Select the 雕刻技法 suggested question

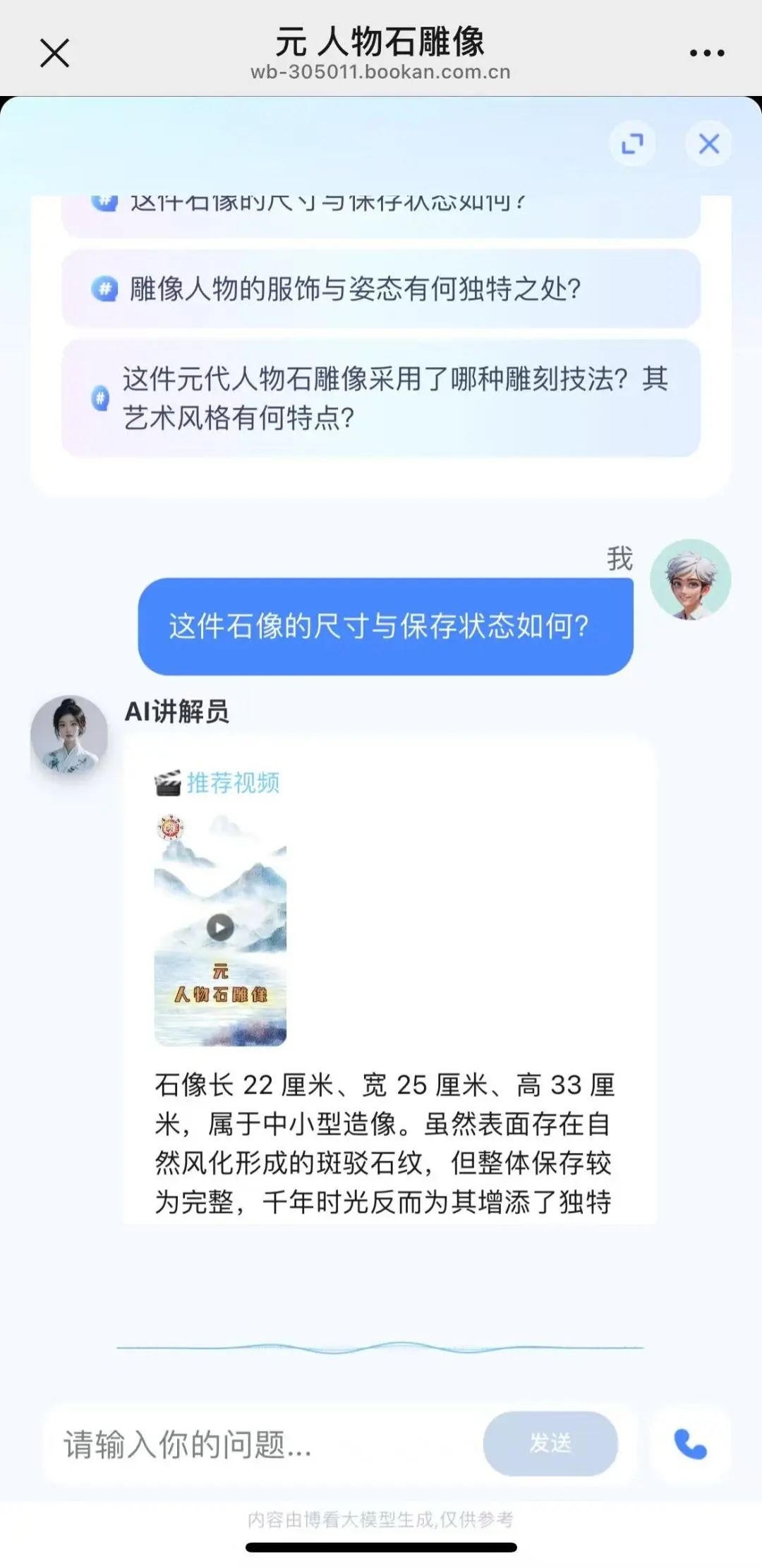[381, 398]
